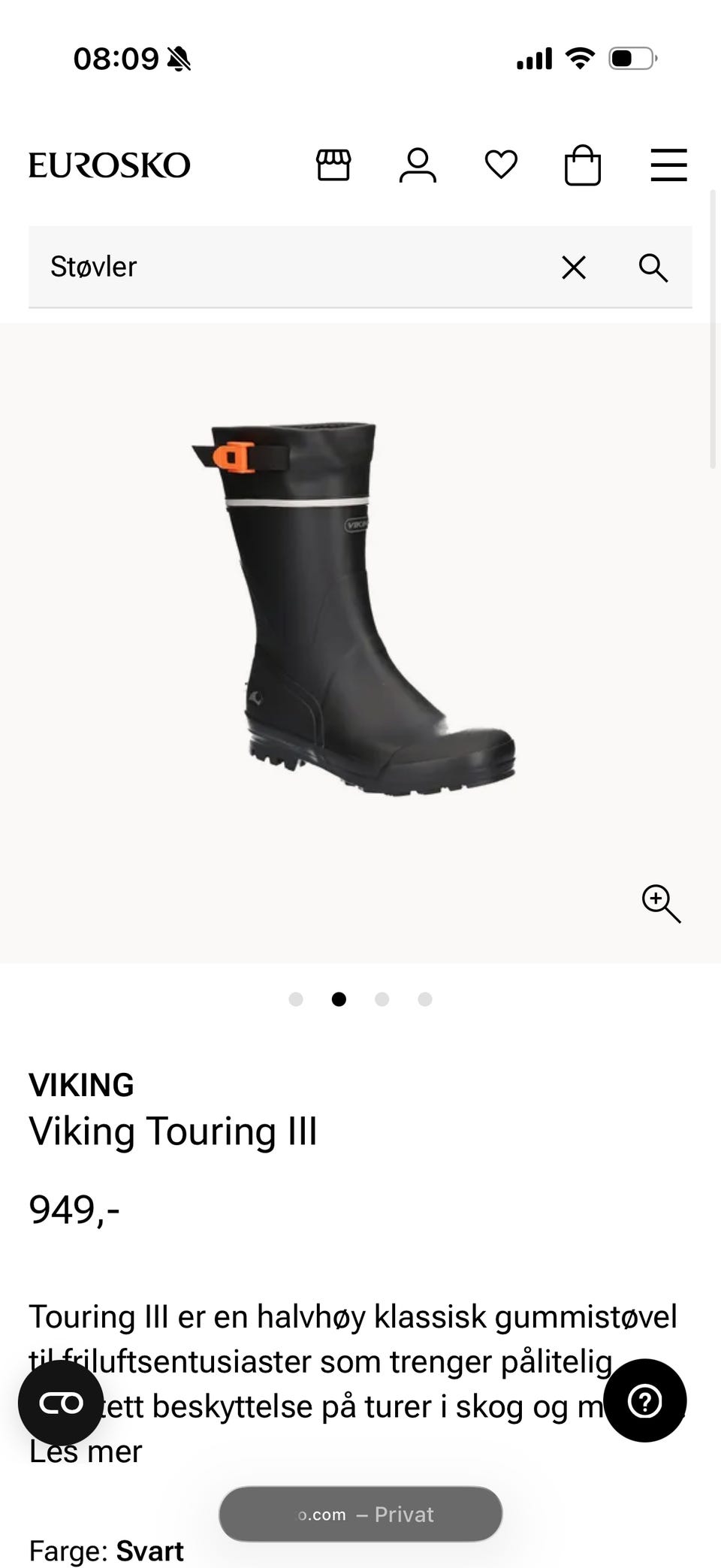The image size is (721, 1568).
Task: Jump to the third image dot
Action: coord(382,999)
